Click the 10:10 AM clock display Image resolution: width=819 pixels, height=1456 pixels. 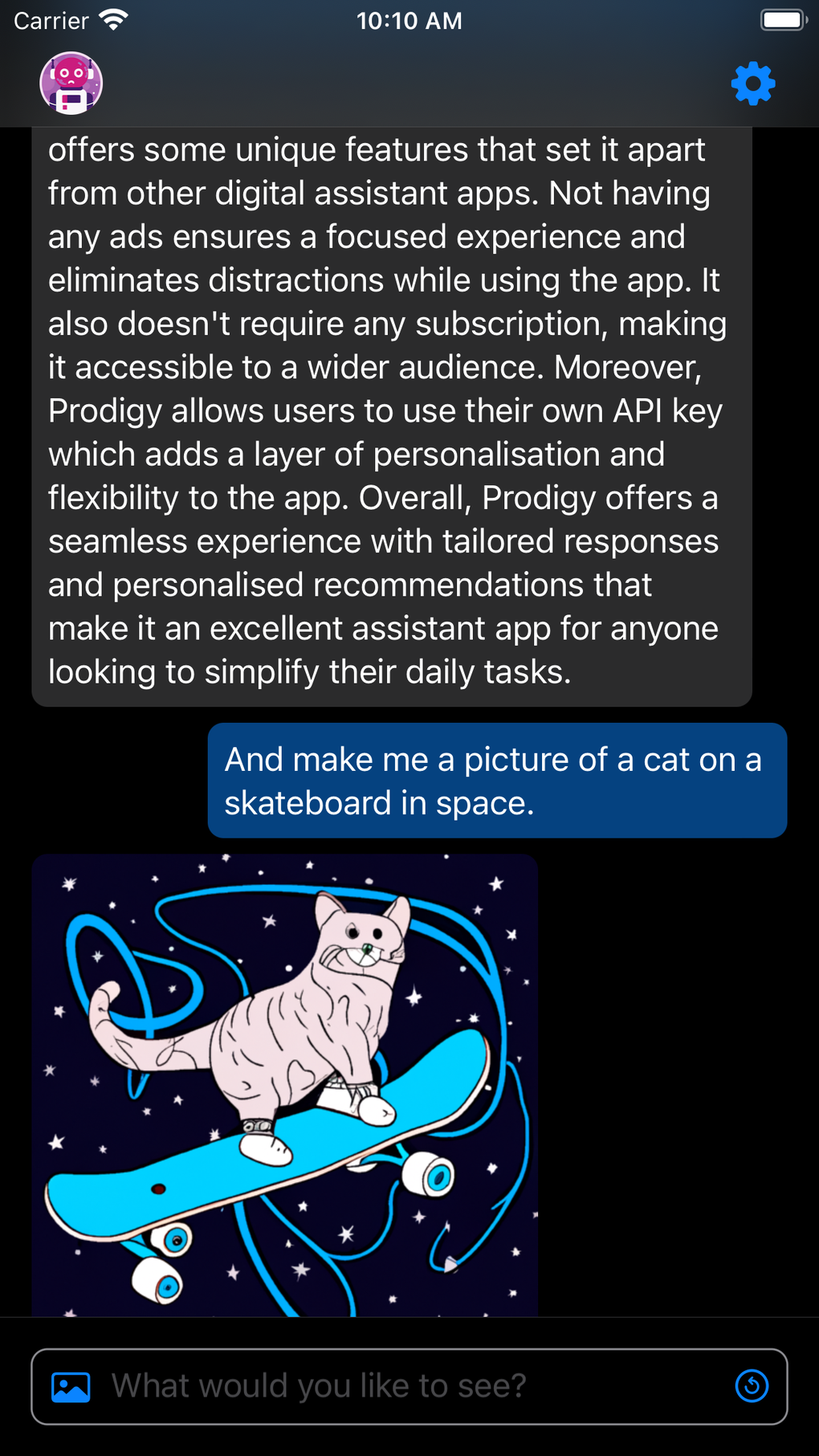tap(410, 21)
